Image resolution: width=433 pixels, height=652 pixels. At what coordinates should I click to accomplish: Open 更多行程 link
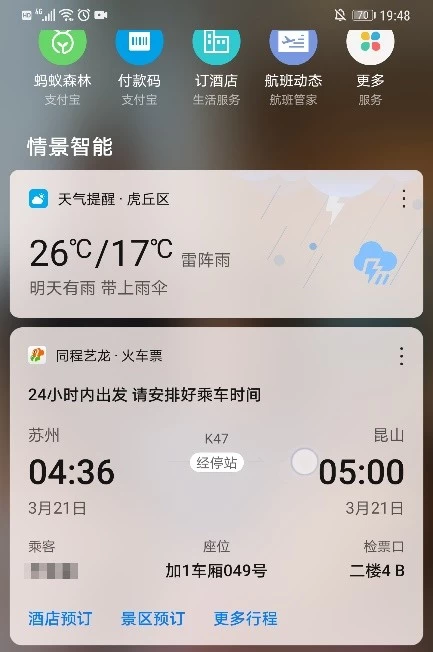[245, 618]
